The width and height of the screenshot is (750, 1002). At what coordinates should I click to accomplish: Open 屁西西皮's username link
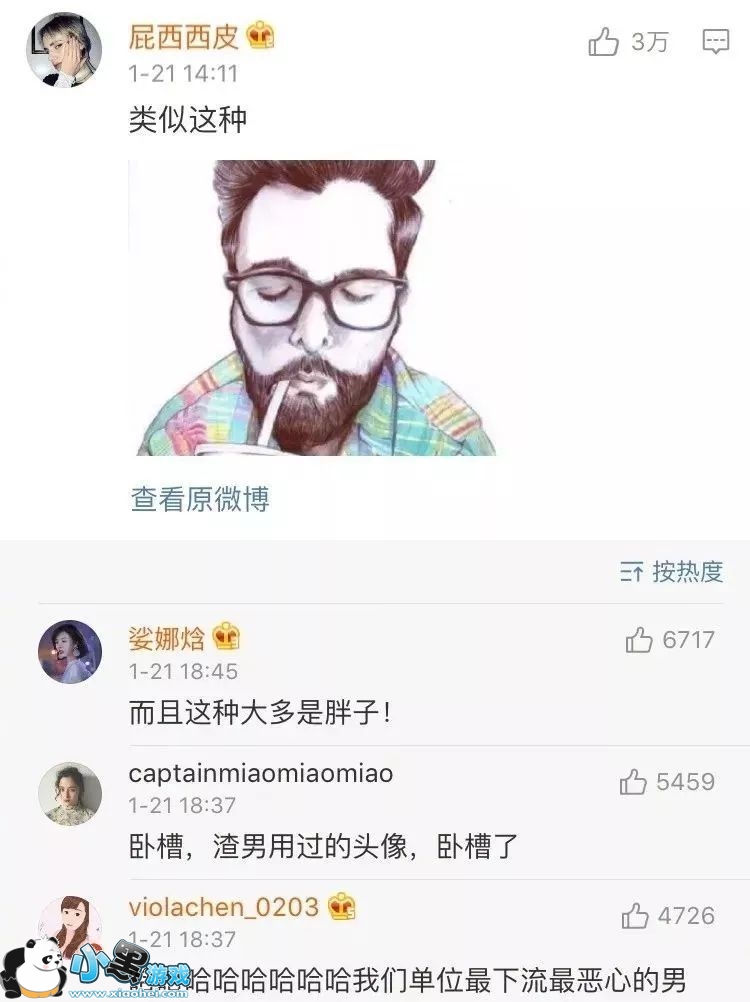(184, 38)
